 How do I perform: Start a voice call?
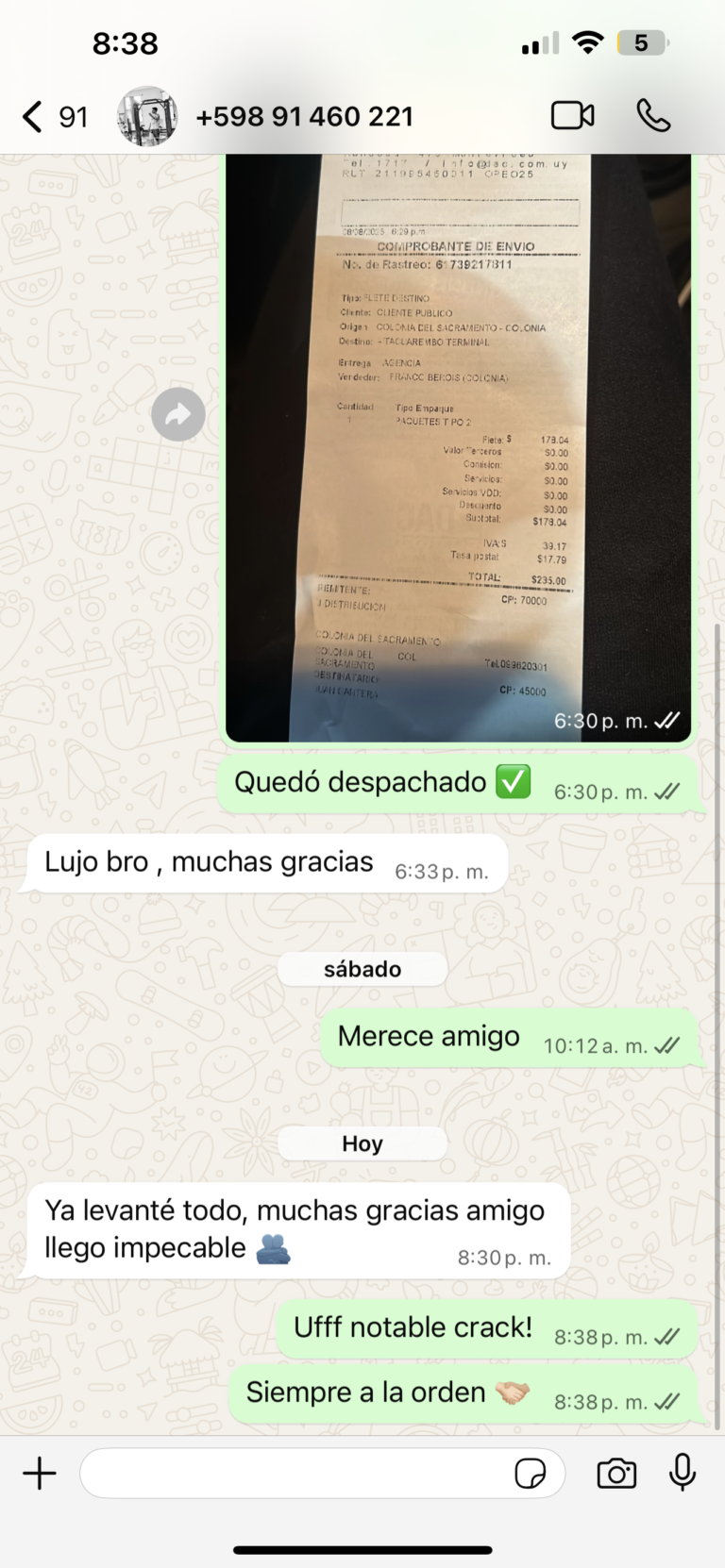coord(653,116)
